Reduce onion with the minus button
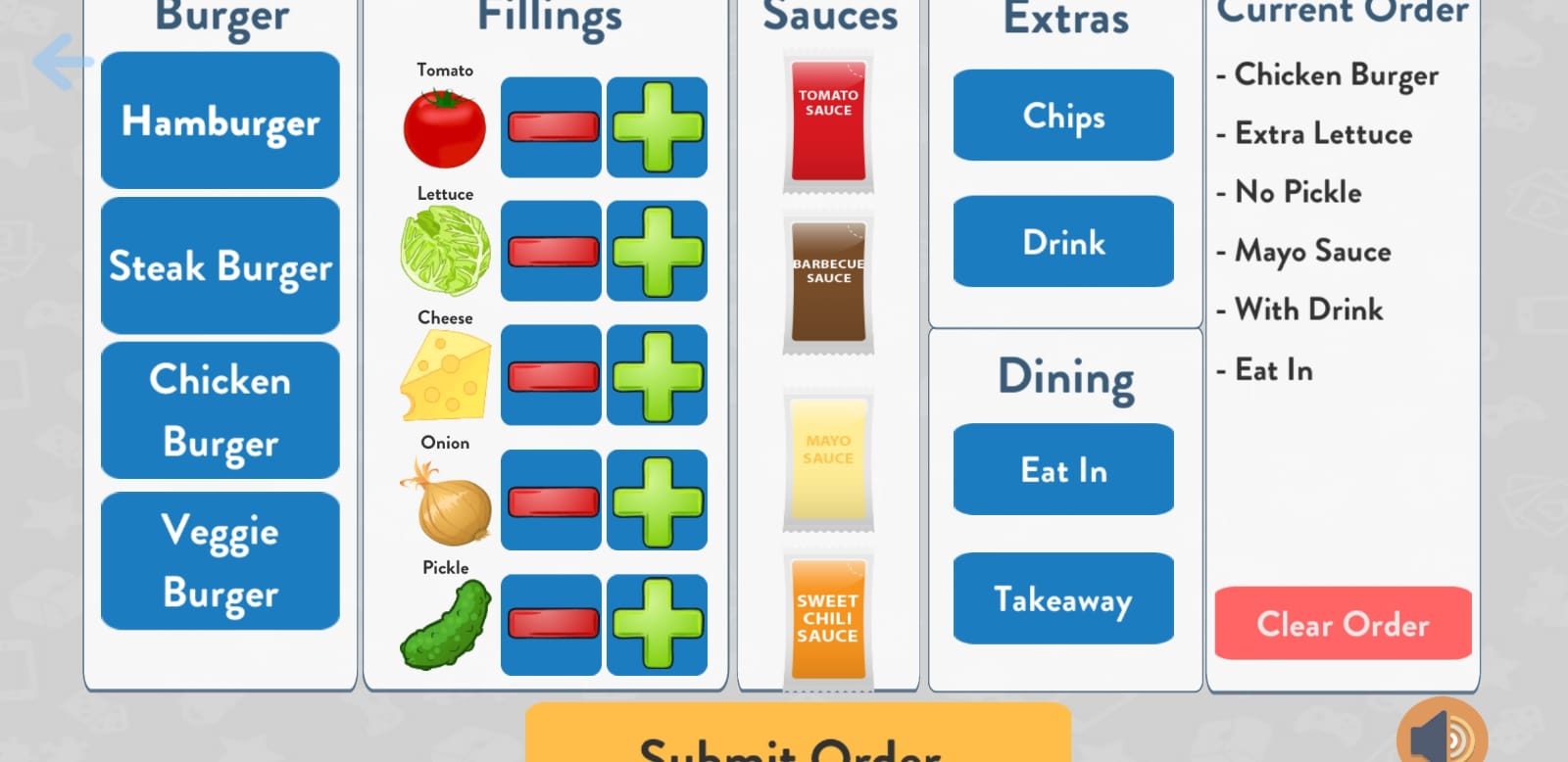The width and height of the screenshot is (1568, 762). point(551,500)
